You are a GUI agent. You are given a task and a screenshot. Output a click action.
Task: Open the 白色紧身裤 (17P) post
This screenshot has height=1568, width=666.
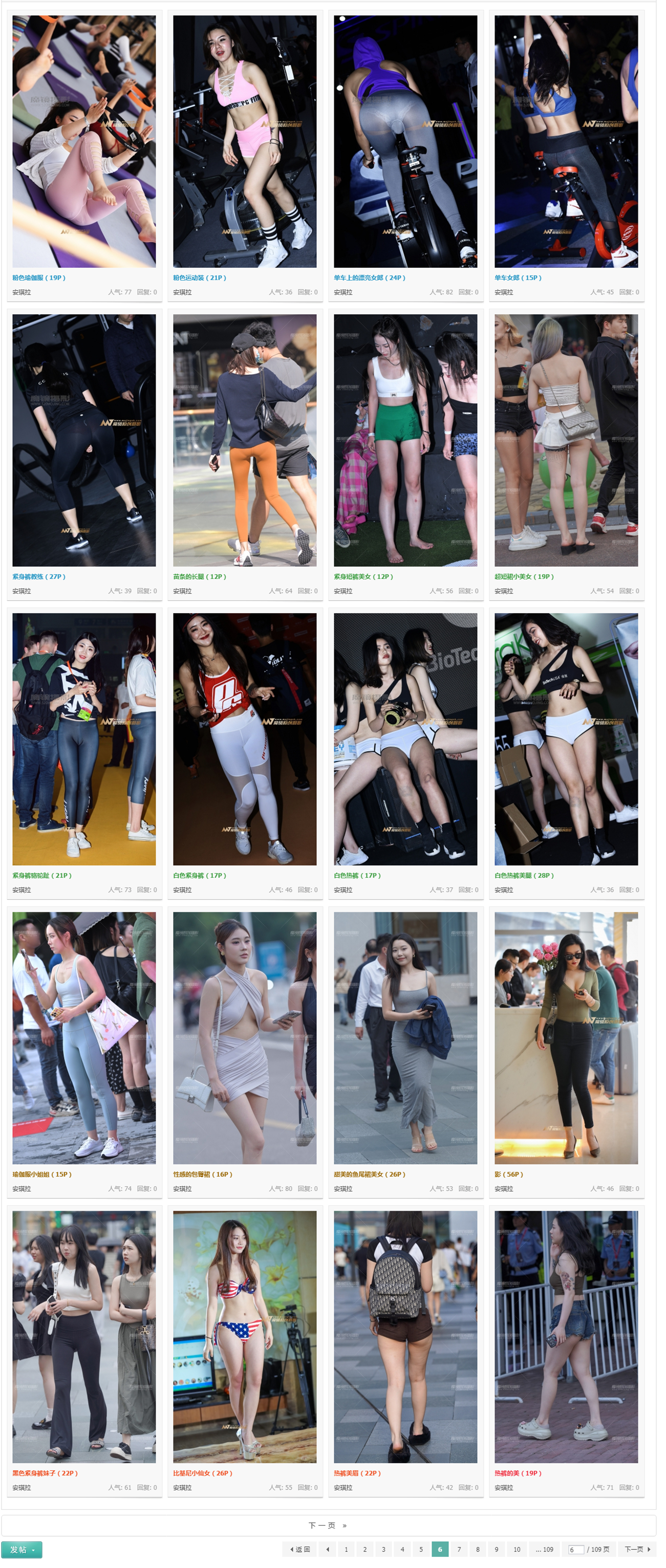[x=199, y=875]
